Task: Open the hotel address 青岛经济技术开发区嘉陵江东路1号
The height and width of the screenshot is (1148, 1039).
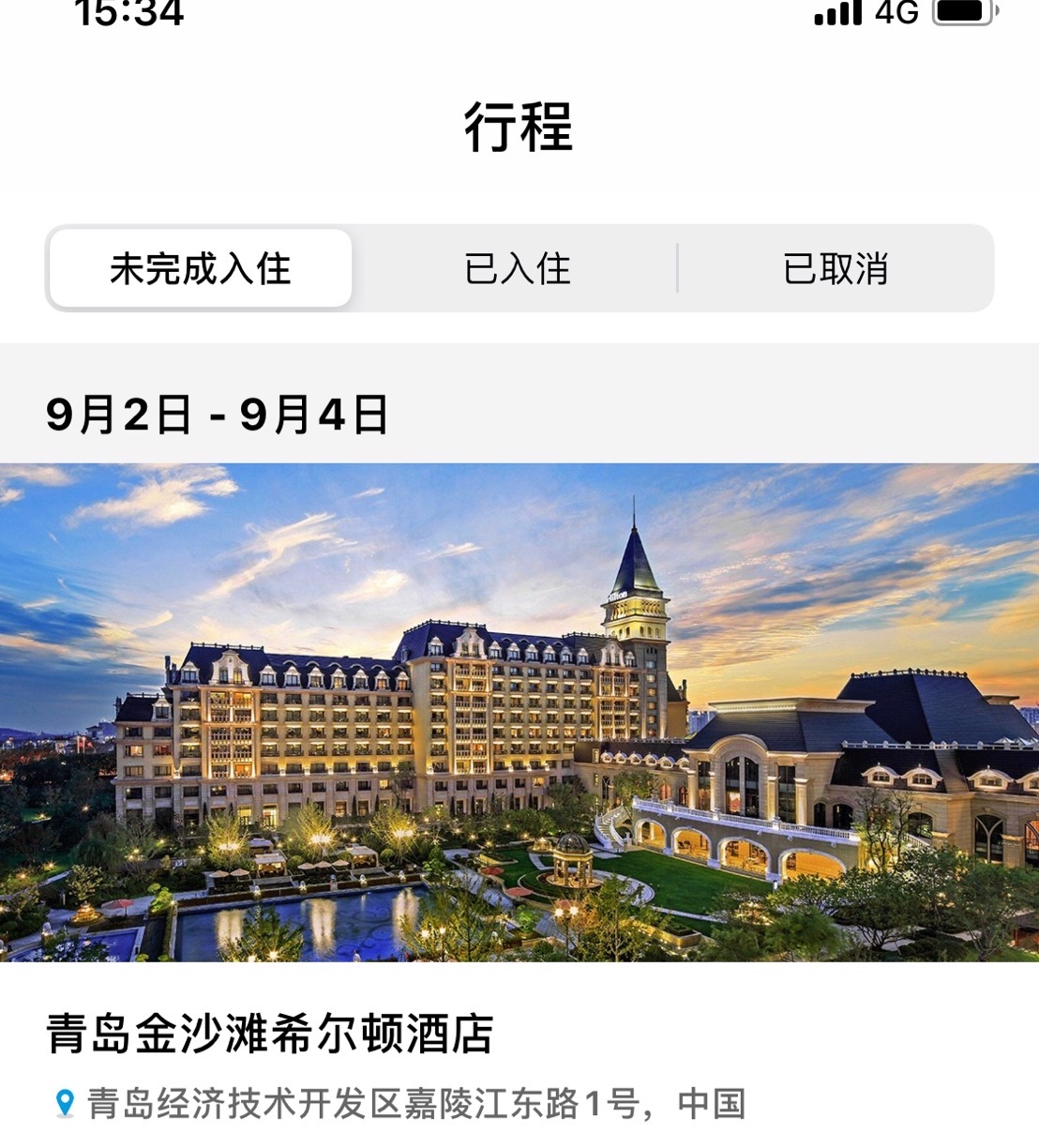Action: (415, 1104)
